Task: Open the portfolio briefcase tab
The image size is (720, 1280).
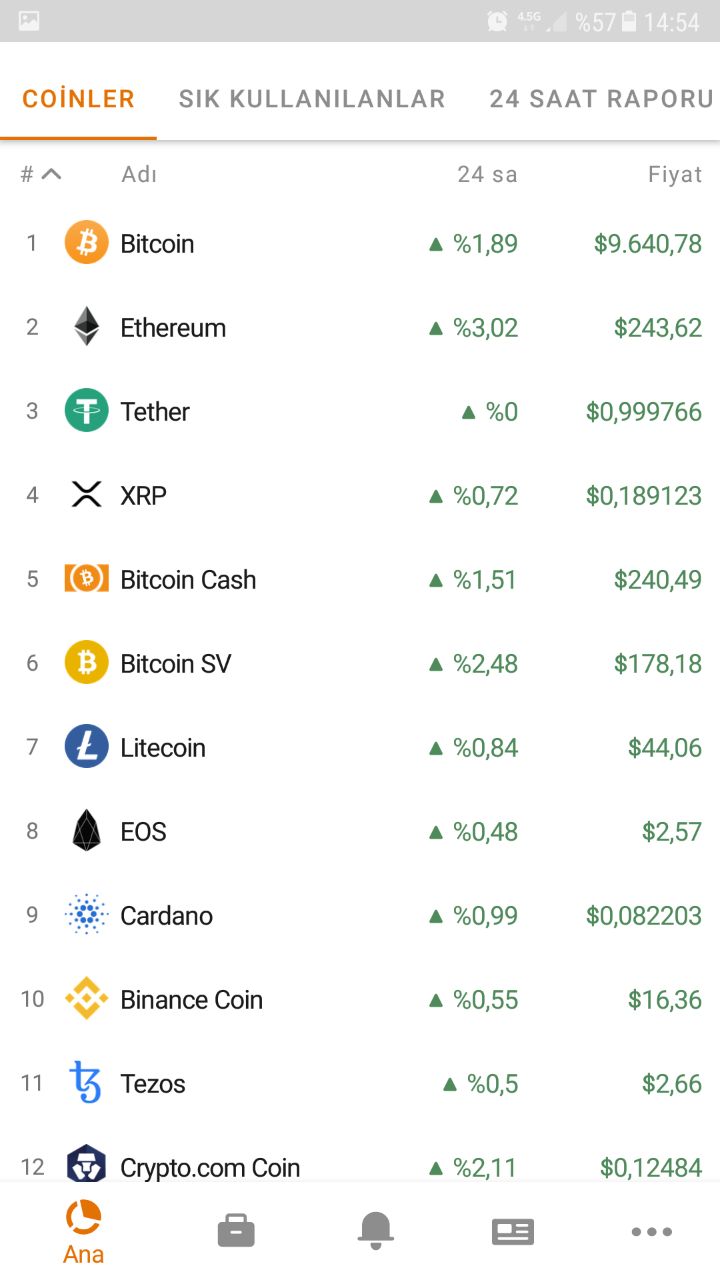Action: (x=236, y=1232)
